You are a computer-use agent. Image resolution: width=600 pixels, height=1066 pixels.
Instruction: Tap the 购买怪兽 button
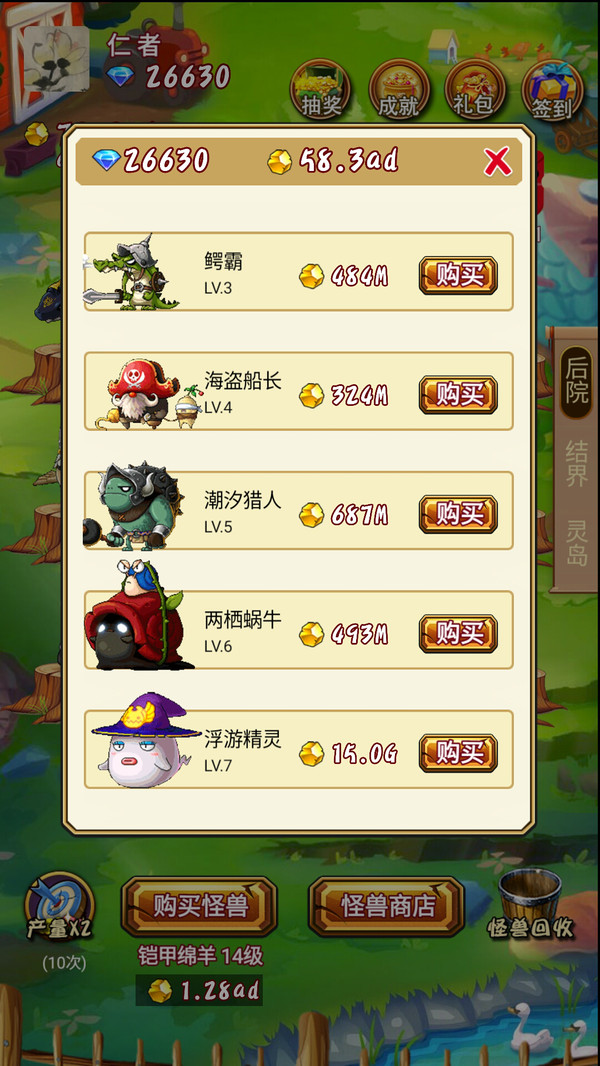coord(199,906)
